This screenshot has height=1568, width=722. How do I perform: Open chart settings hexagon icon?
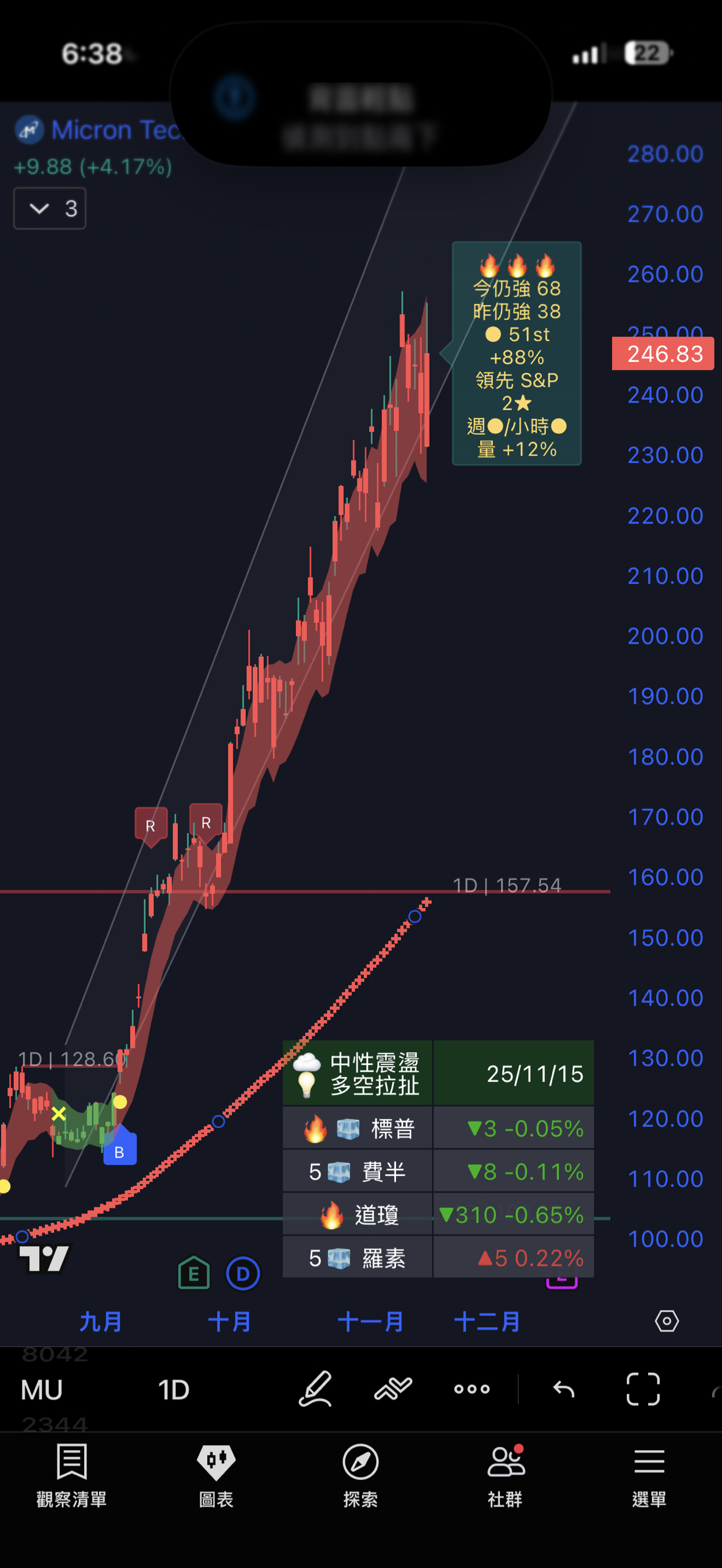coord(667,1321)
